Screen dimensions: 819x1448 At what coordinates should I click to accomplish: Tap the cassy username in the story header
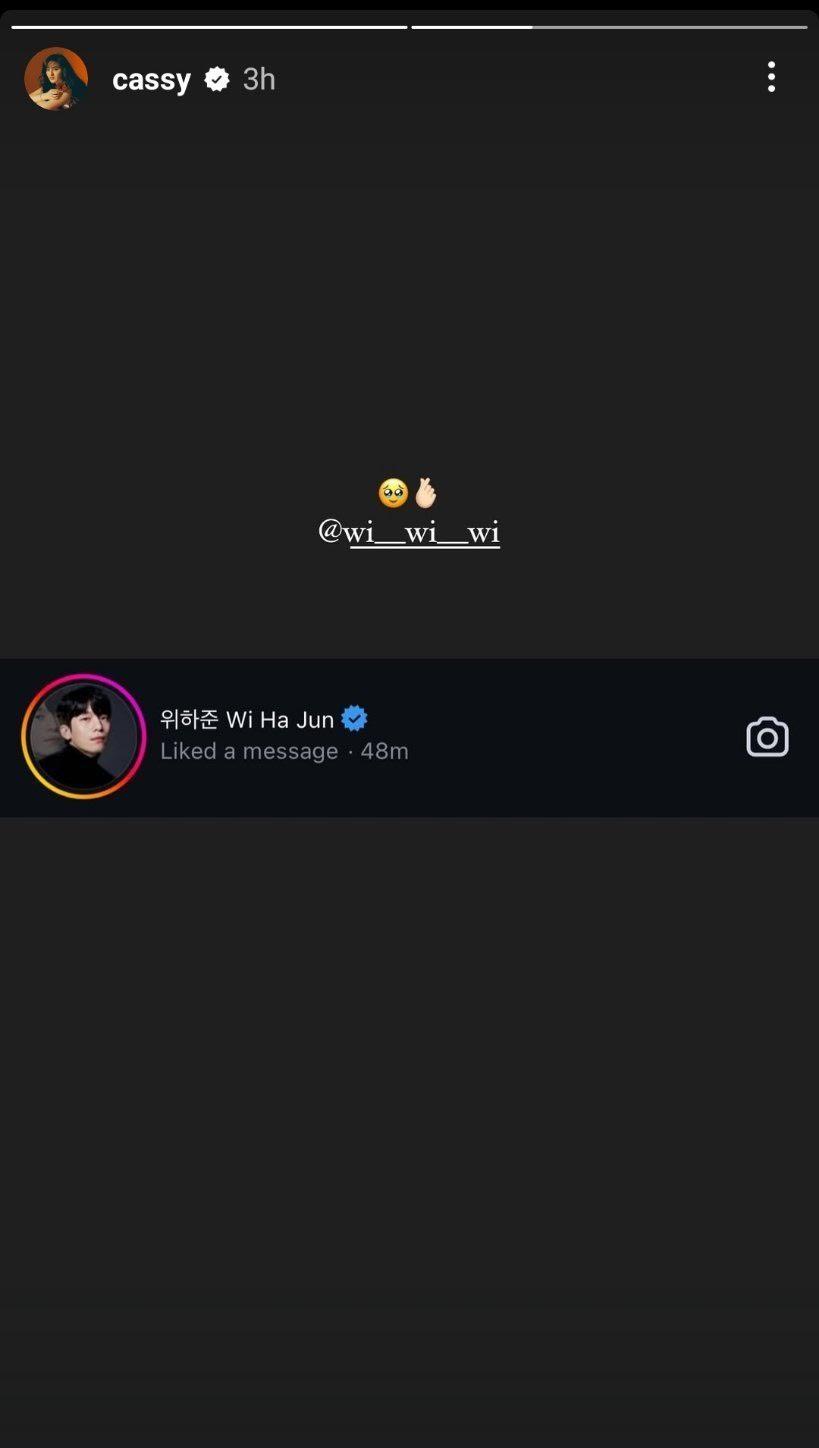151,79
